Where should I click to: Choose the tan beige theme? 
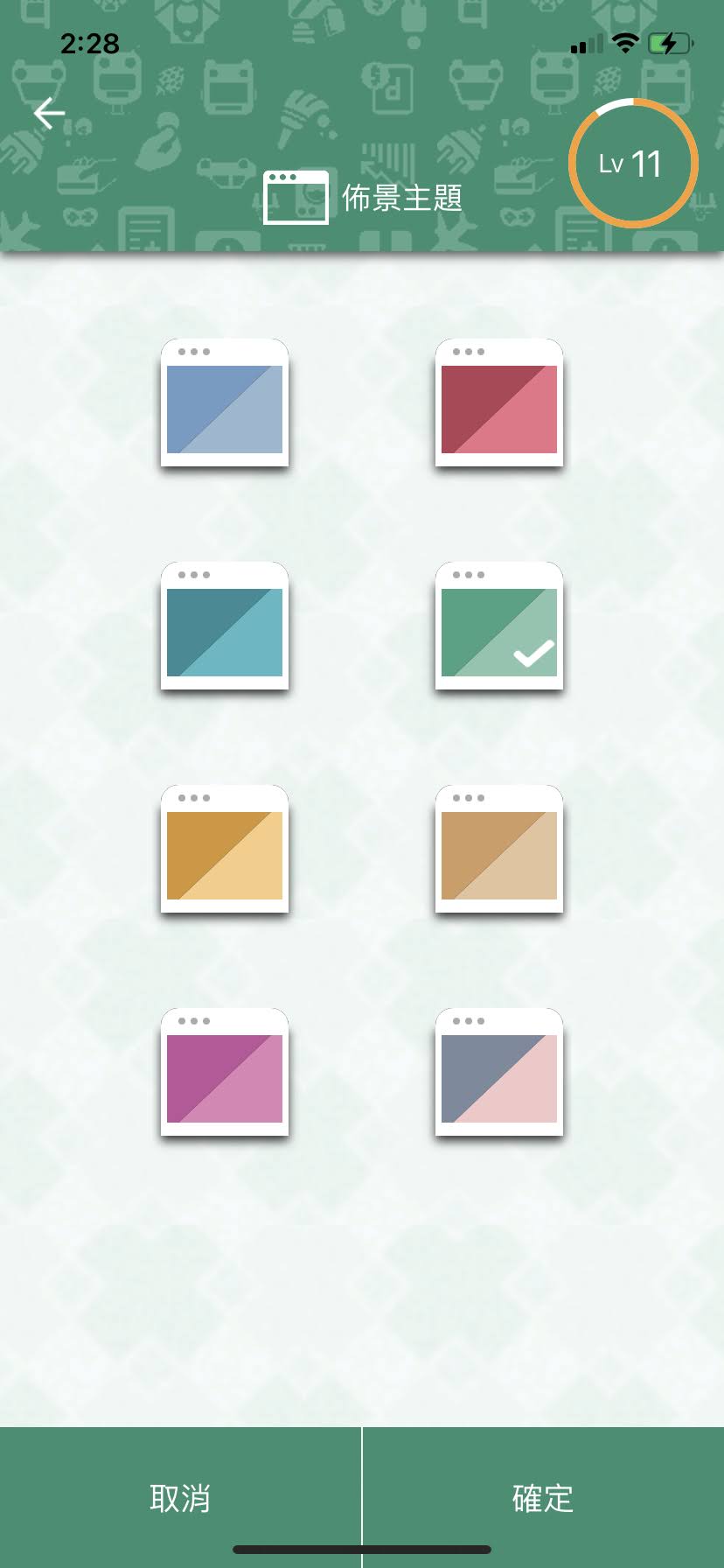[499, 850]
